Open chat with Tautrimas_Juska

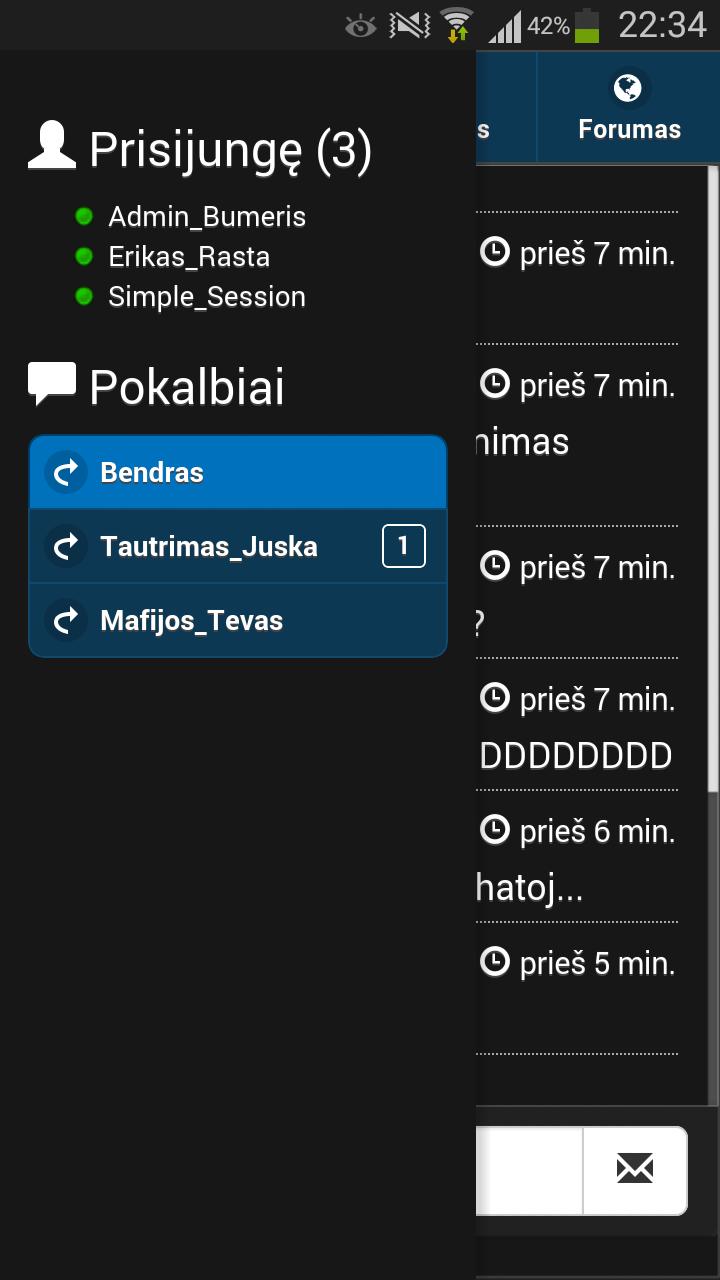(x=237, y=546)
